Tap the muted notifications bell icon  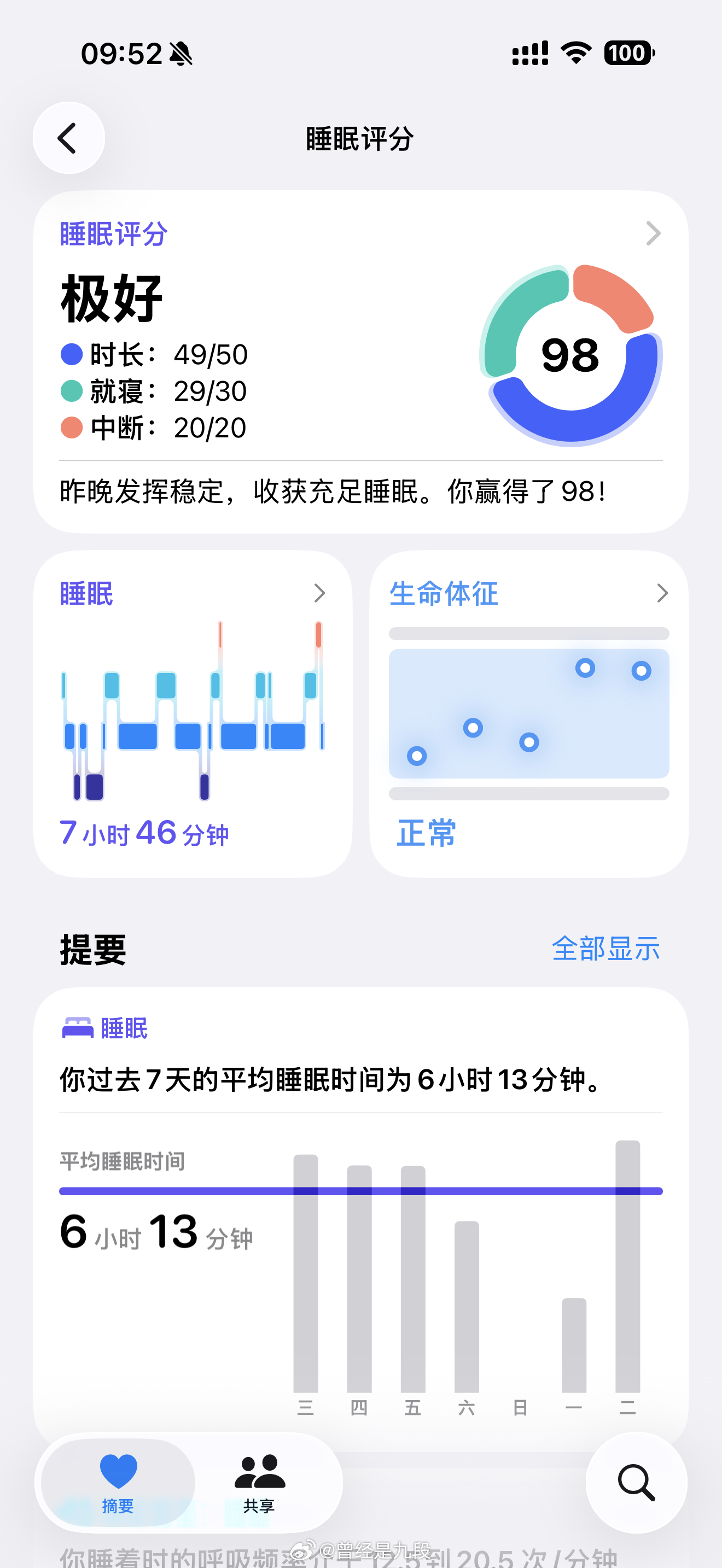[x=182, y=54]
